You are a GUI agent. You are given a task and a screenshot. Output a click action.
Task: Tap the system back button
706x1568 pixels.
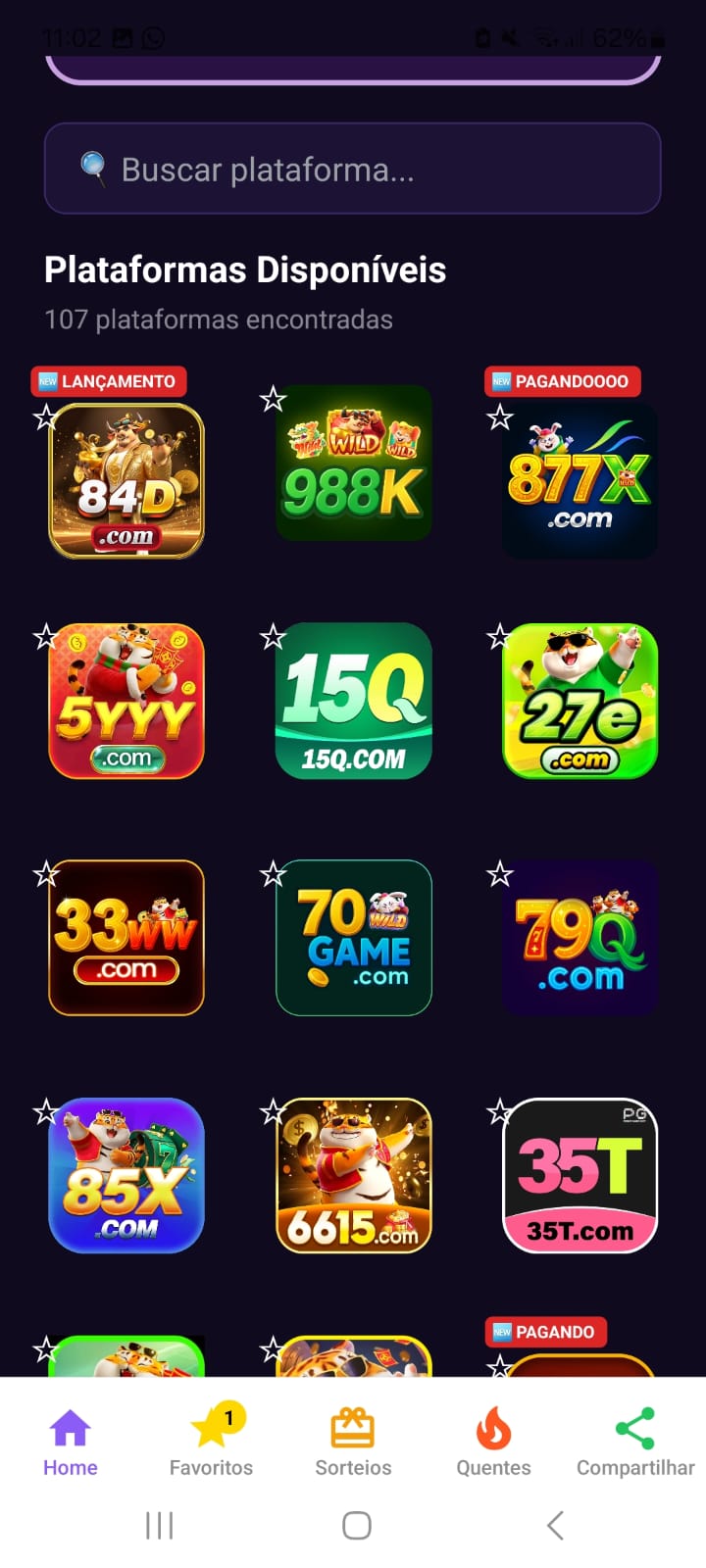coord(555,1525)
